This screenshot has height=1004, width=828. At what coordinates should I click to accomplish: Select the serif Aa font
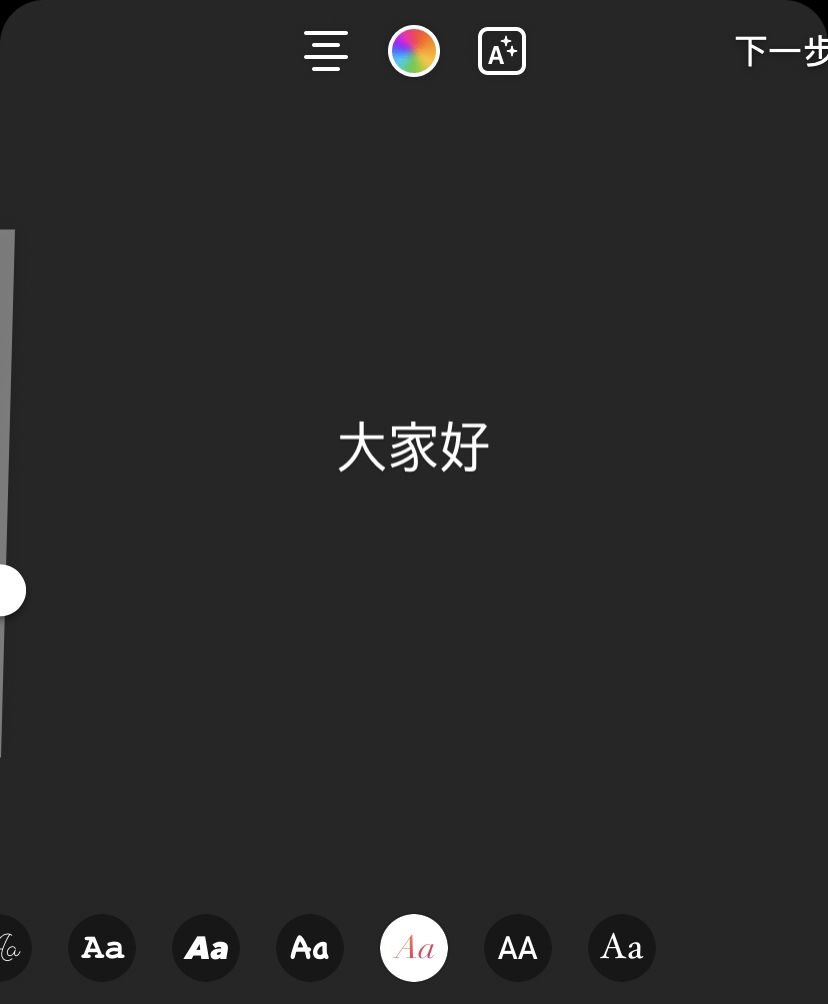click(x=622, y=947)
